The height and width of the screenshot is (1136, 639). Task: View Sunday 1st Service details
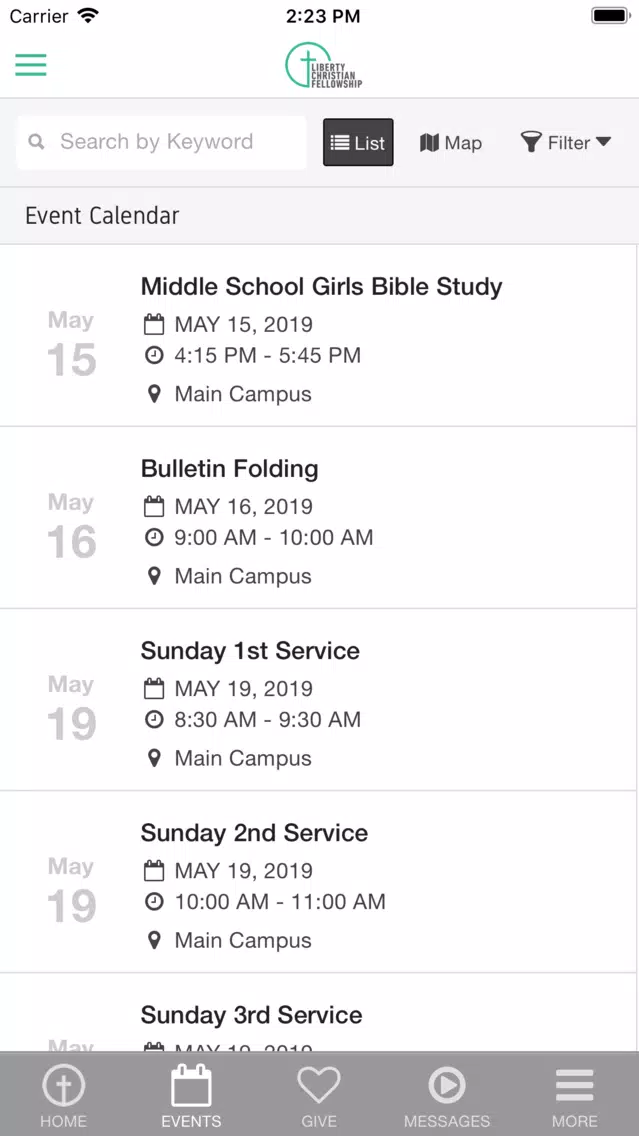(319, 700)
